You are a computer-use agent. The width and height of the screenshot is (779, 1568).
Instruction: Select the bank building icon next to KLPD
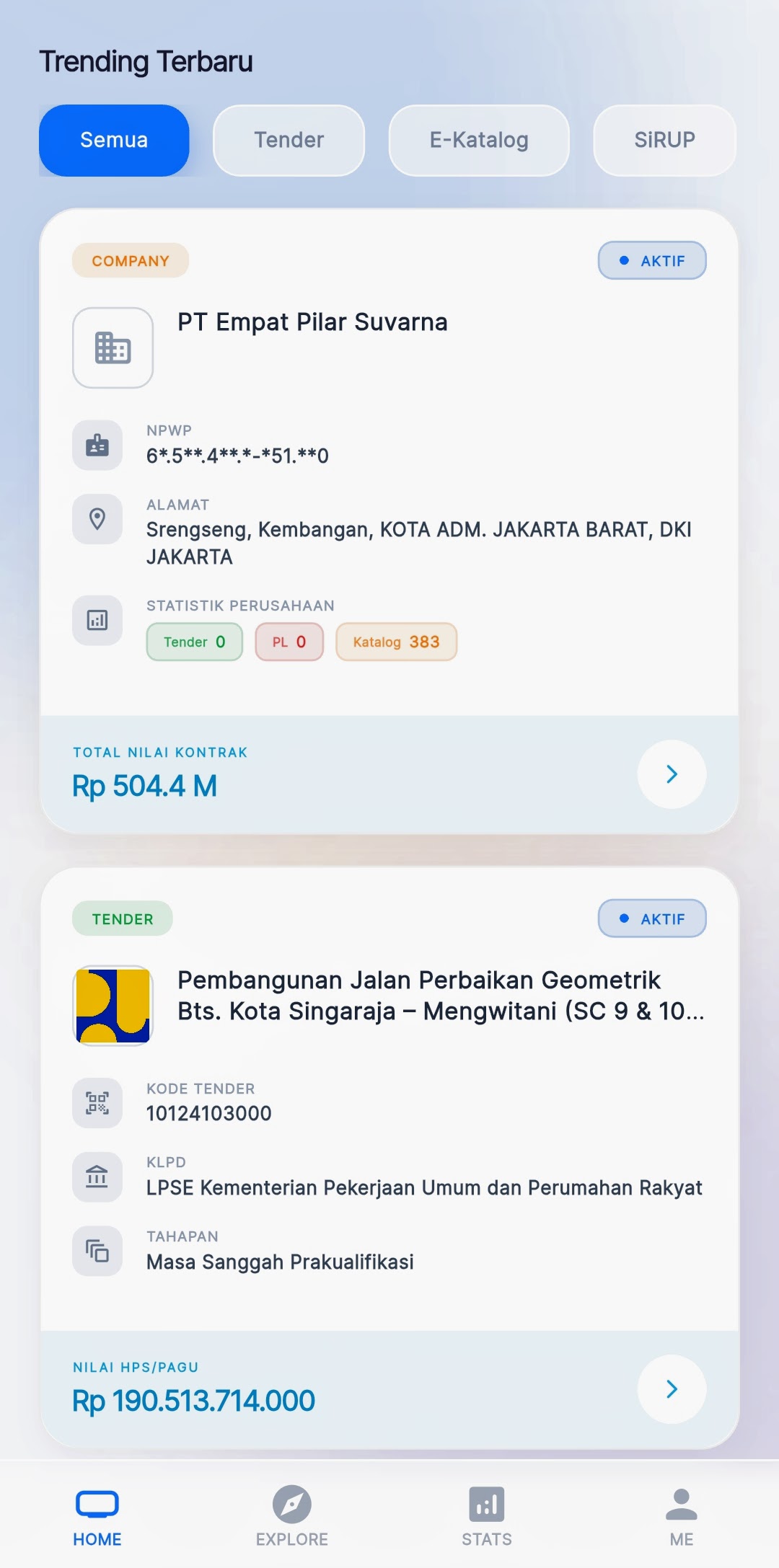[x=97, y=1177]
